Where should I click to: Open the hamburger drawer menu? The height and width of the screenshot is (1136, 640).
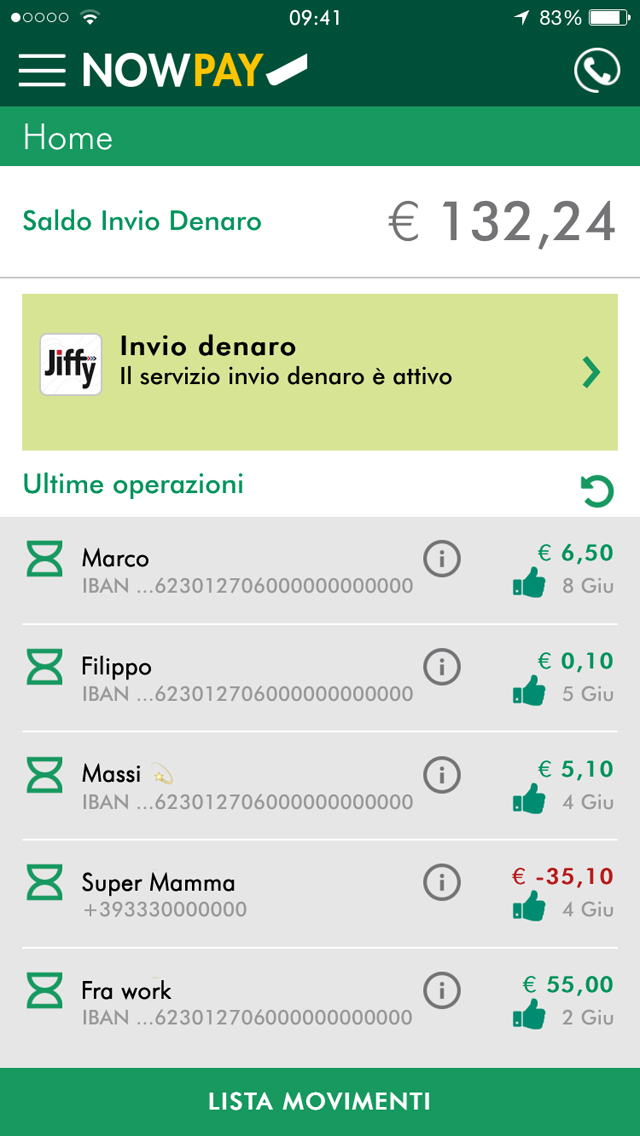click(42, 70)
